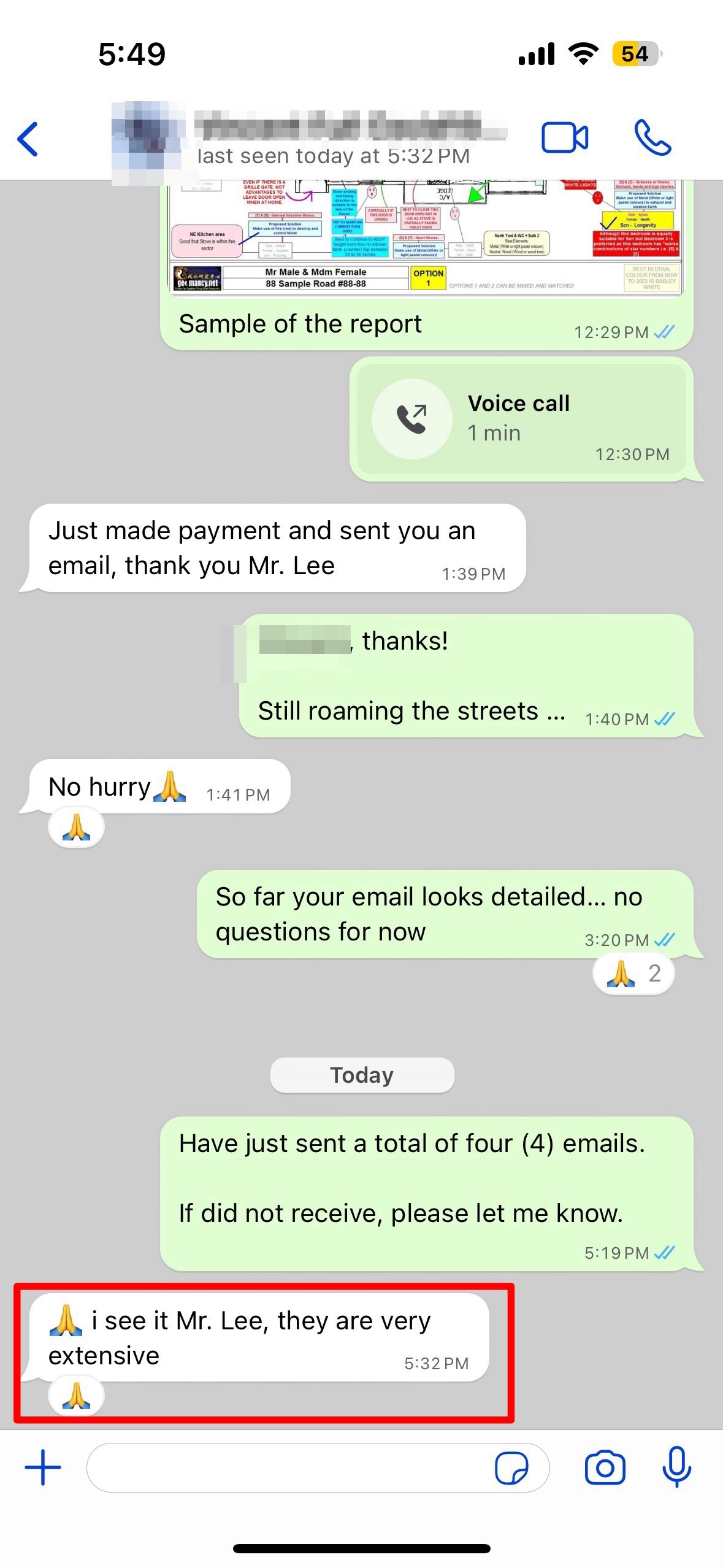View reactions on 'no questions for now' message
The height and width of the screenshot is (1568, 723).
pos(633,974)
